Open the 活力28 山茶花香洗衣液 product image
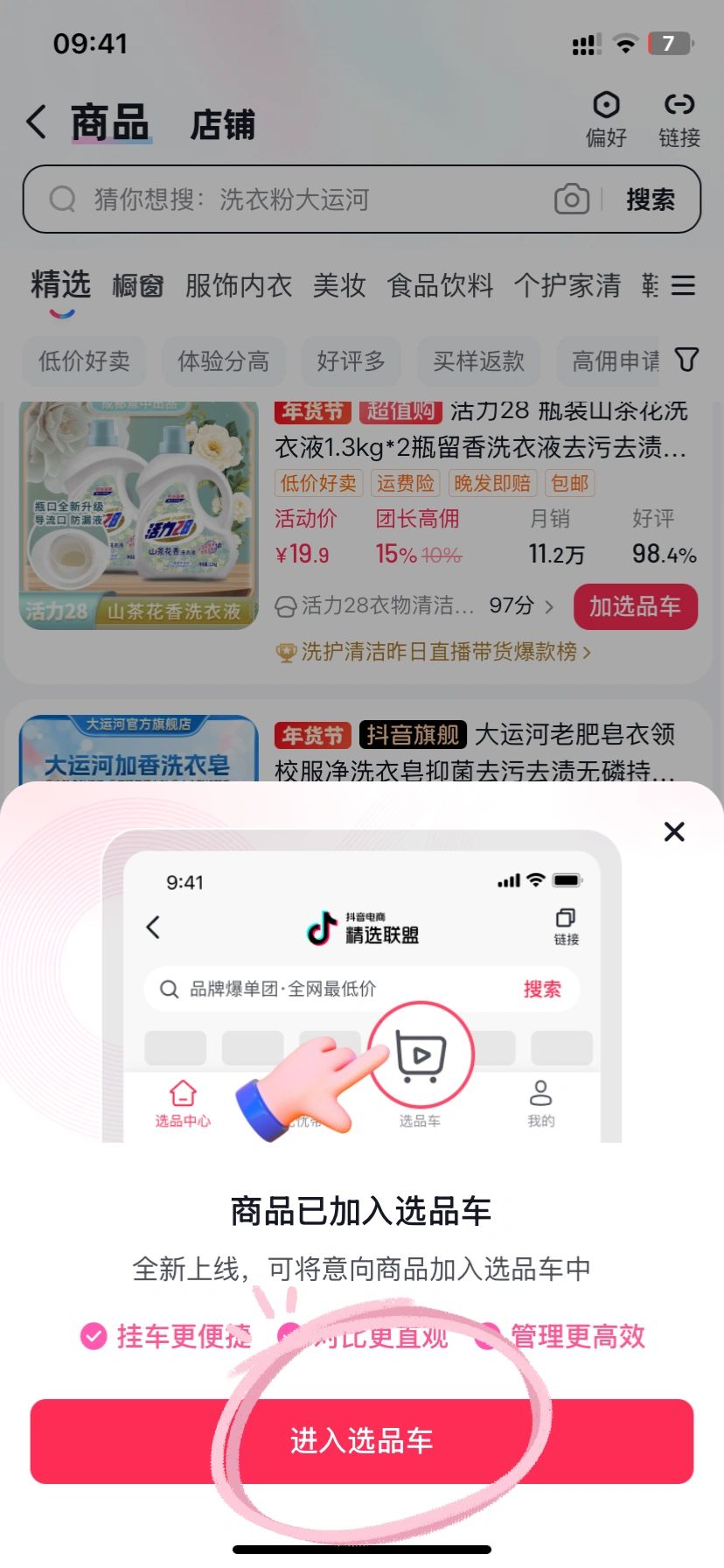This screenshot has width=724, height=1568. [x=139, y=516]
